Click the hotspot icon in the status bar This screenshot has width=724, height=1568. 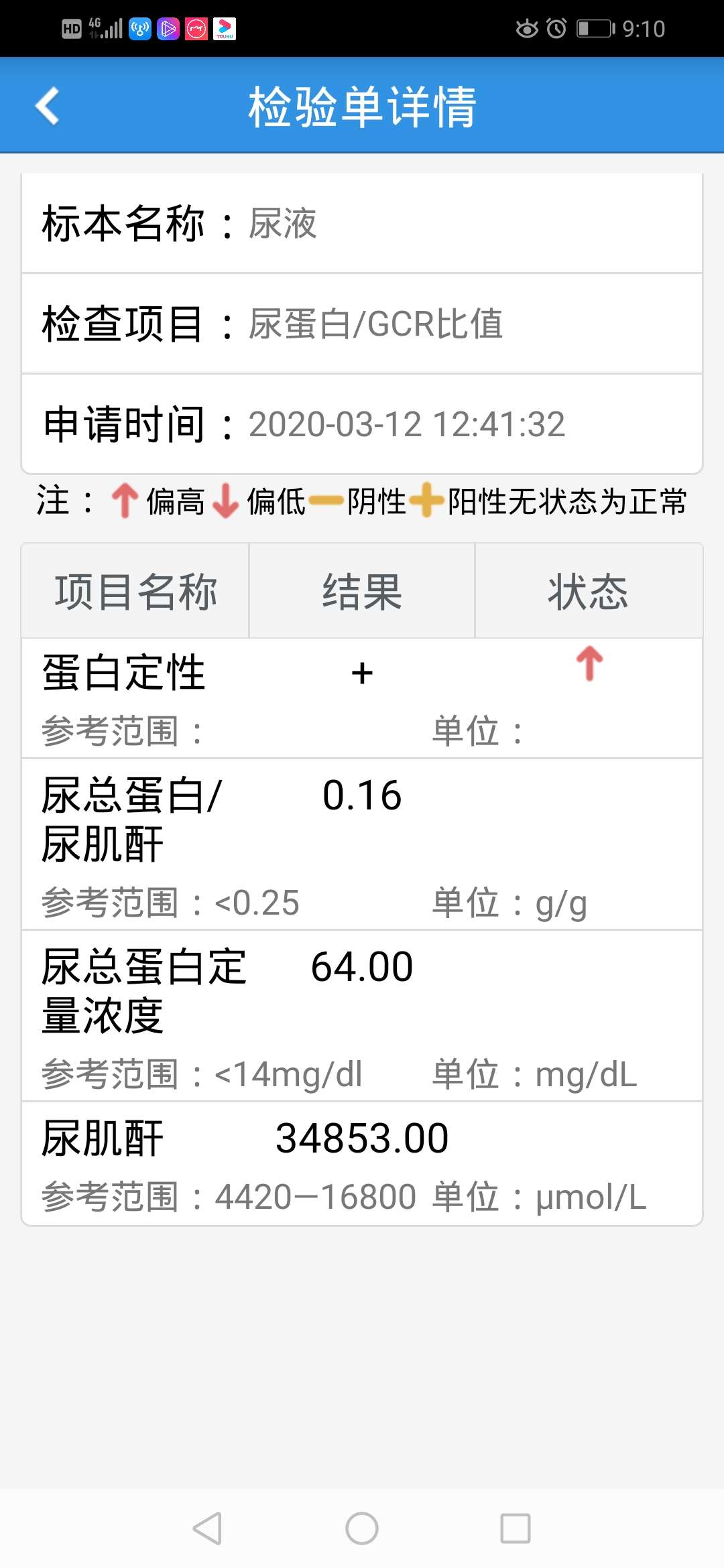[139, 28]
